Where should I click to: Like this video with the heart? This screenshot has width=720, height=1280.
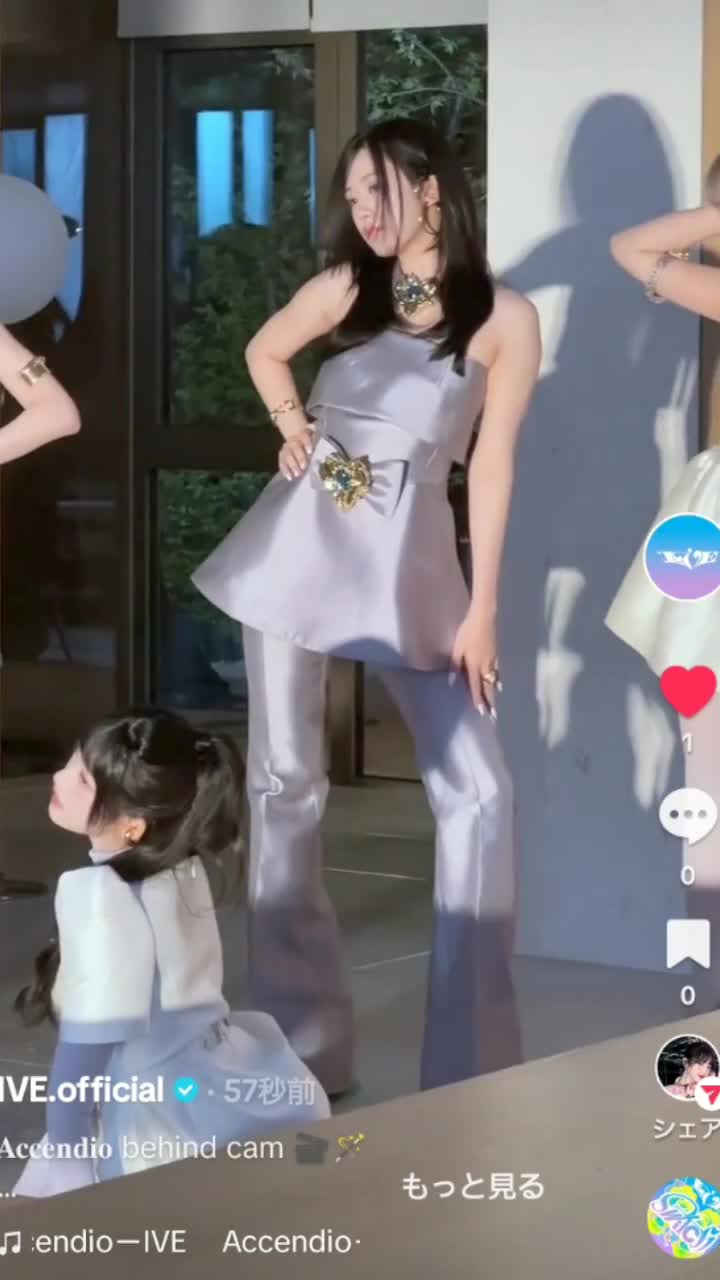688,691
